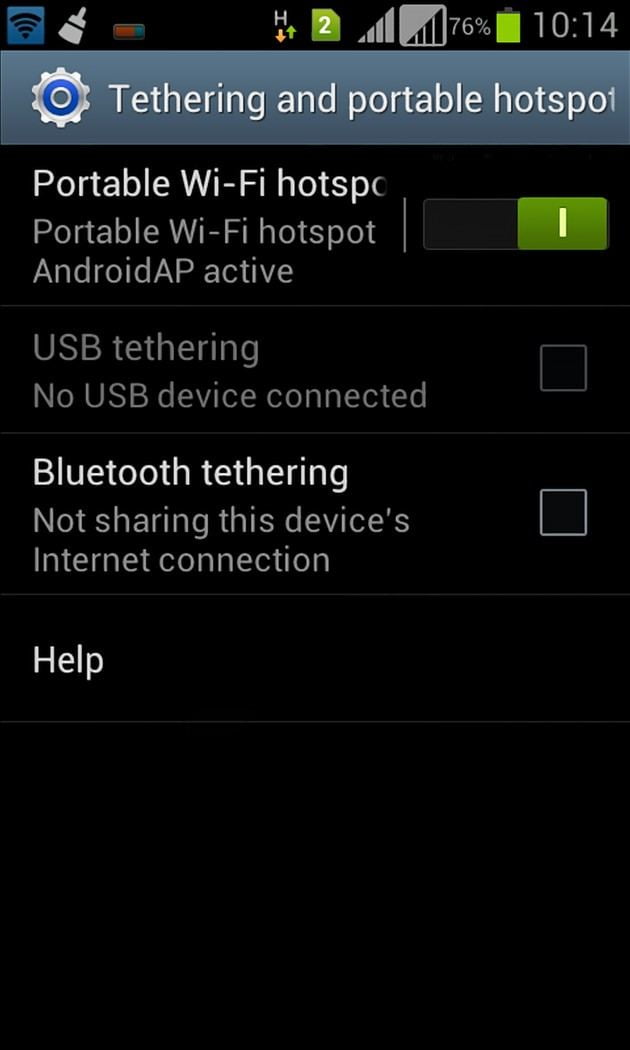Turn off the Portable Wi-Fi hotspot switch
Viewport: 630px width, 1050px height.
point(515,223)
